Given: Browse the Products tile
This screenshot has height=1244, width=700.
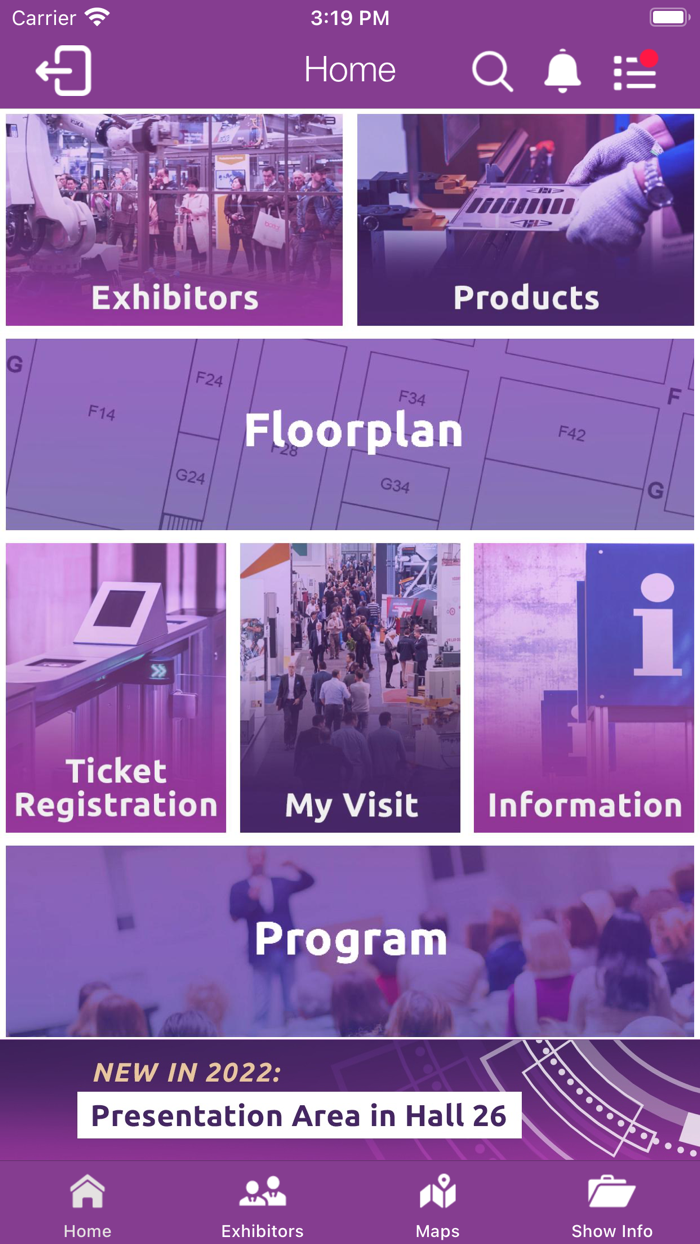Looking at the screenshot, I should click(525, 220).
